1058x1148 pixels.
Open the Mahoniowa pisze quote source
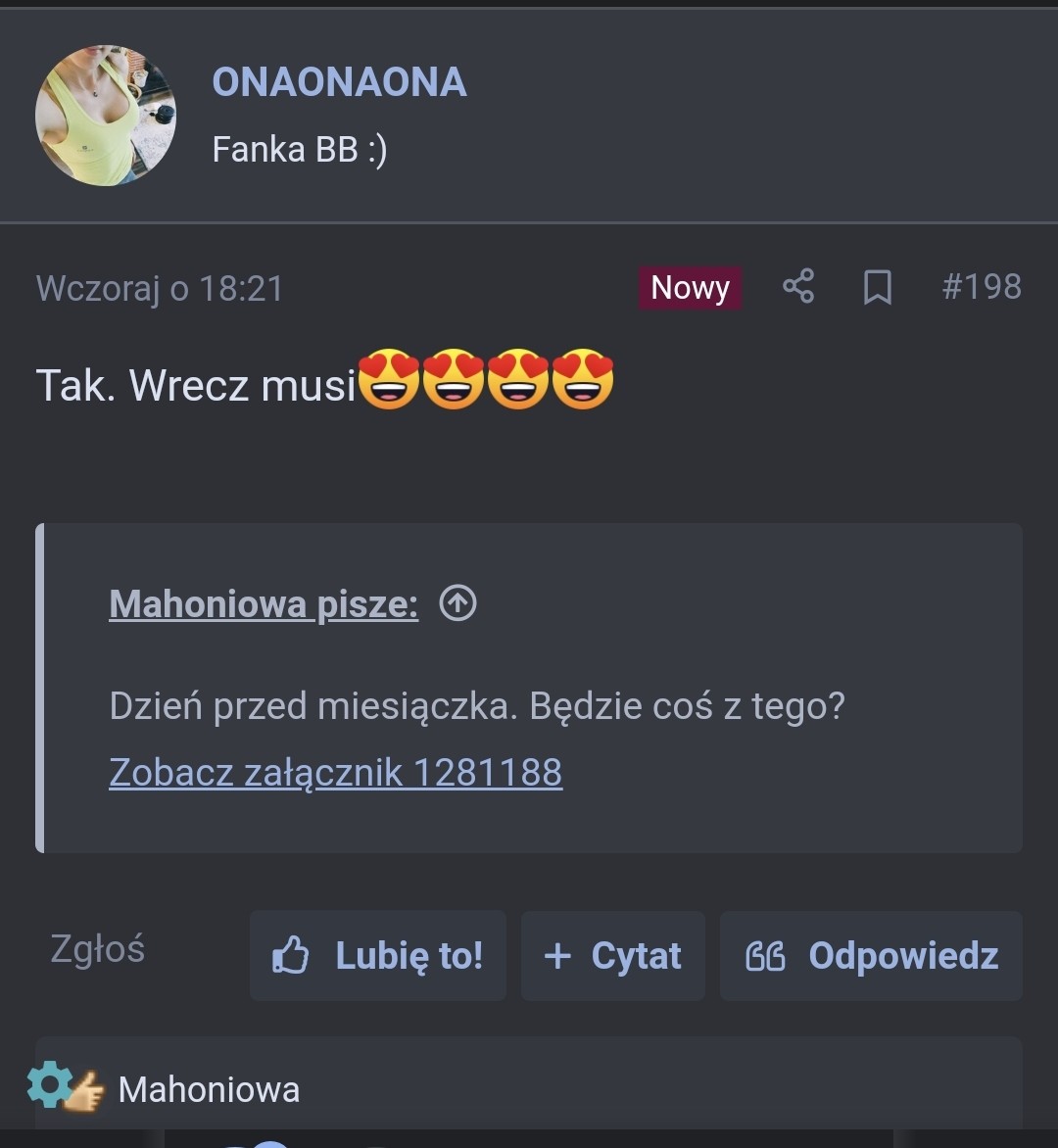point(264,604)
